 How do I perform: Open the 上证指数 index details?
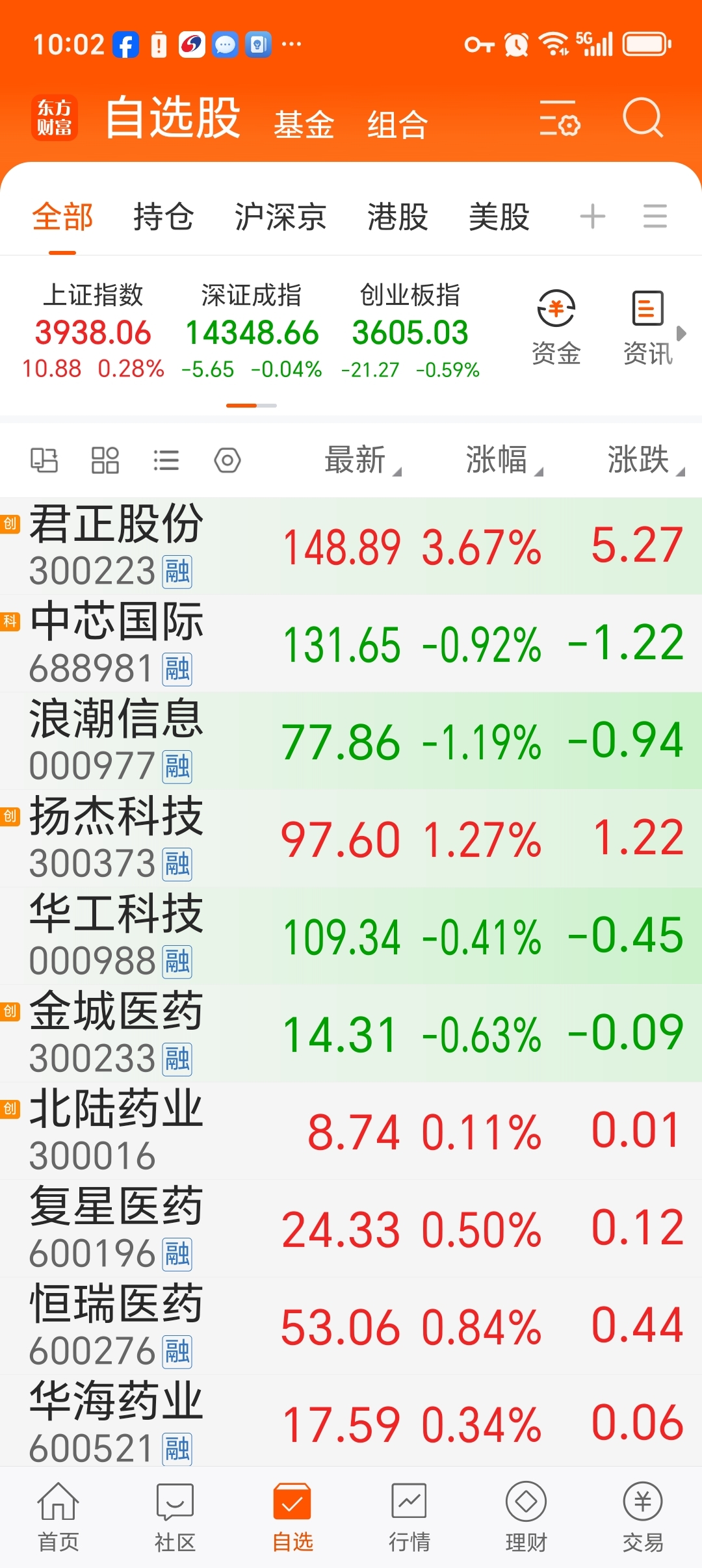pos(93,331)
